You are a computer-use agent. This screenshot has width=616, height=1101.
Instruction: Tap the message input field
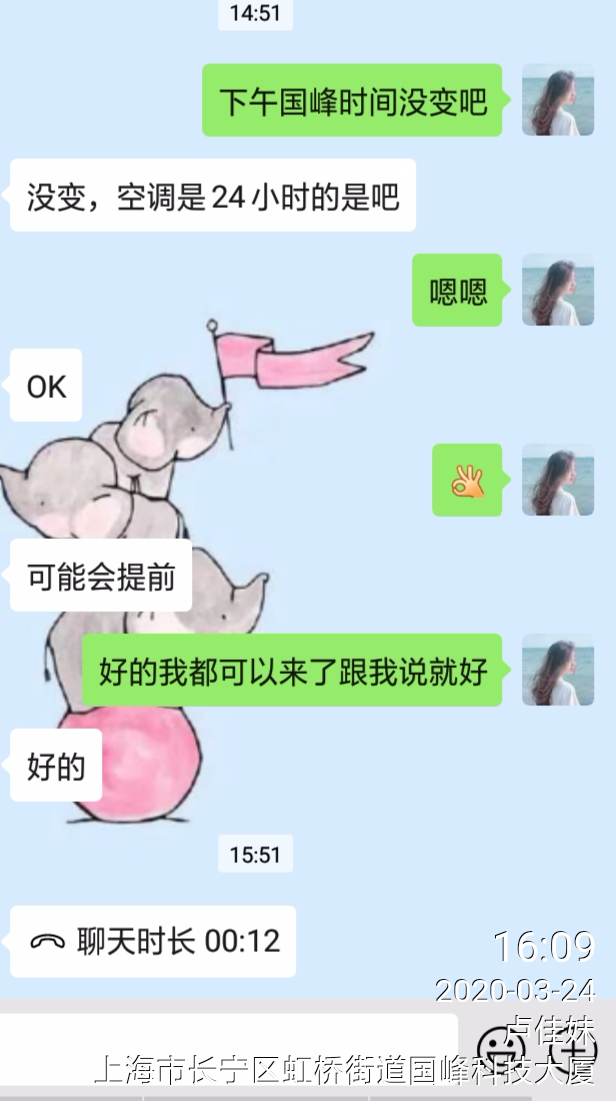tap(228, 1045)
